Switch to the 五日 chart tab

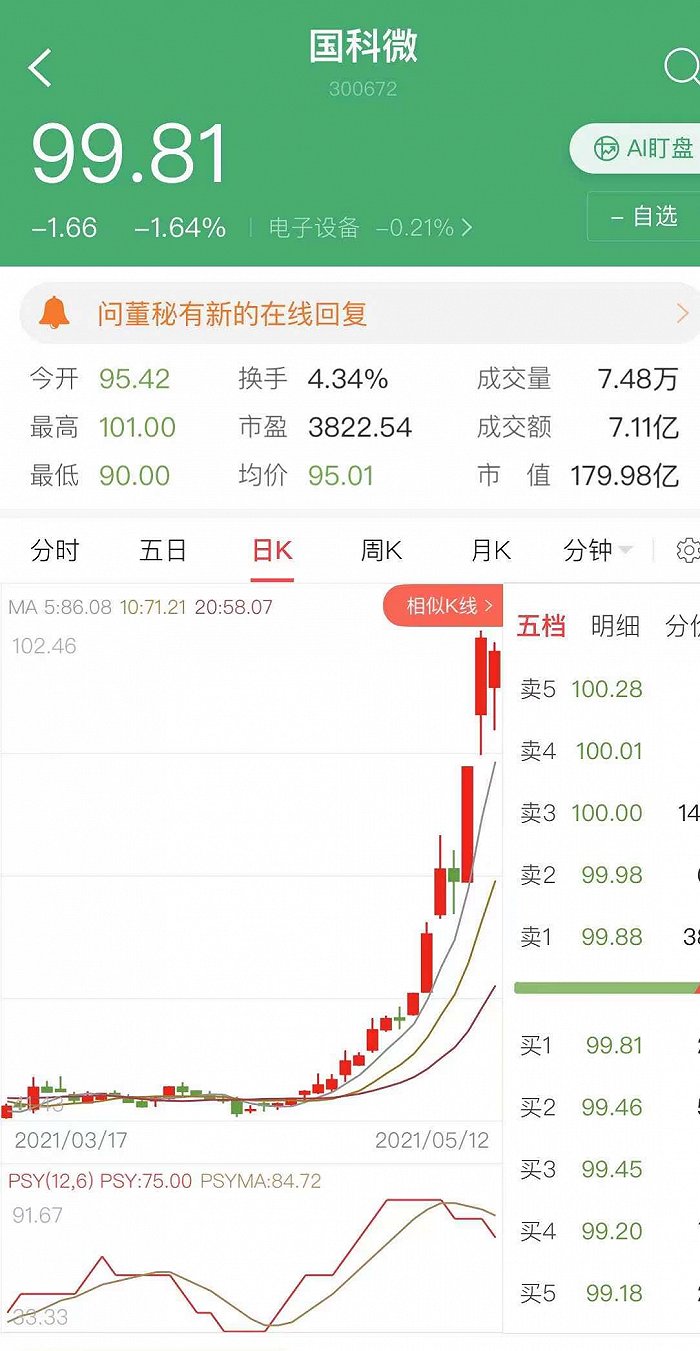(164, 550)
